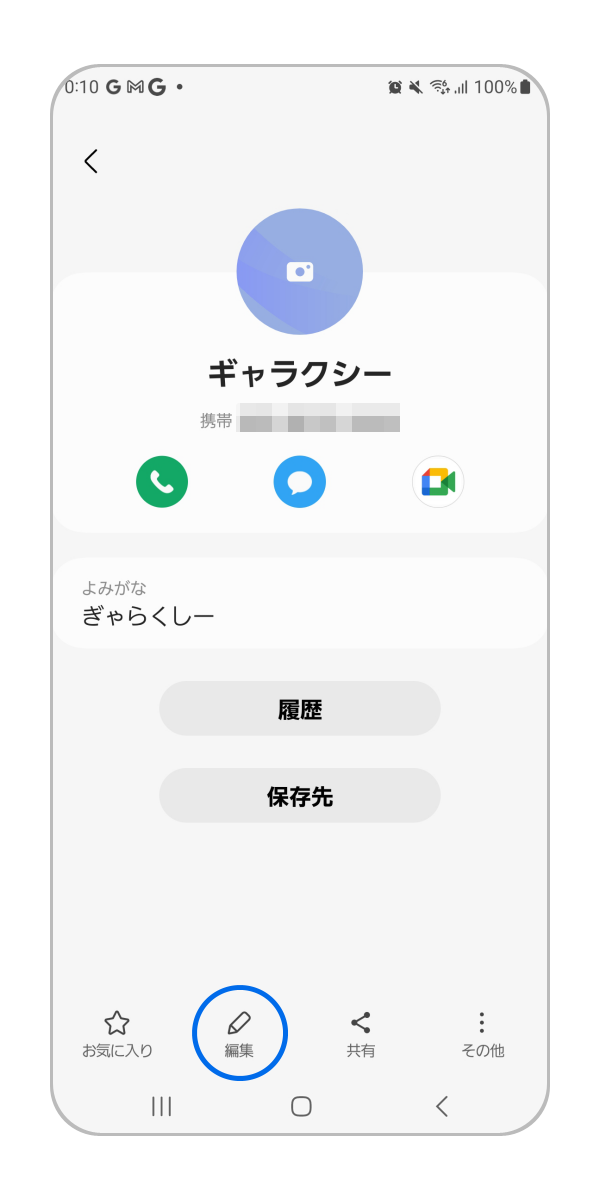Open the 履歴 button
Viewport: 600px width, 1200px height.
pyautogui.click(x=300, y=709)
